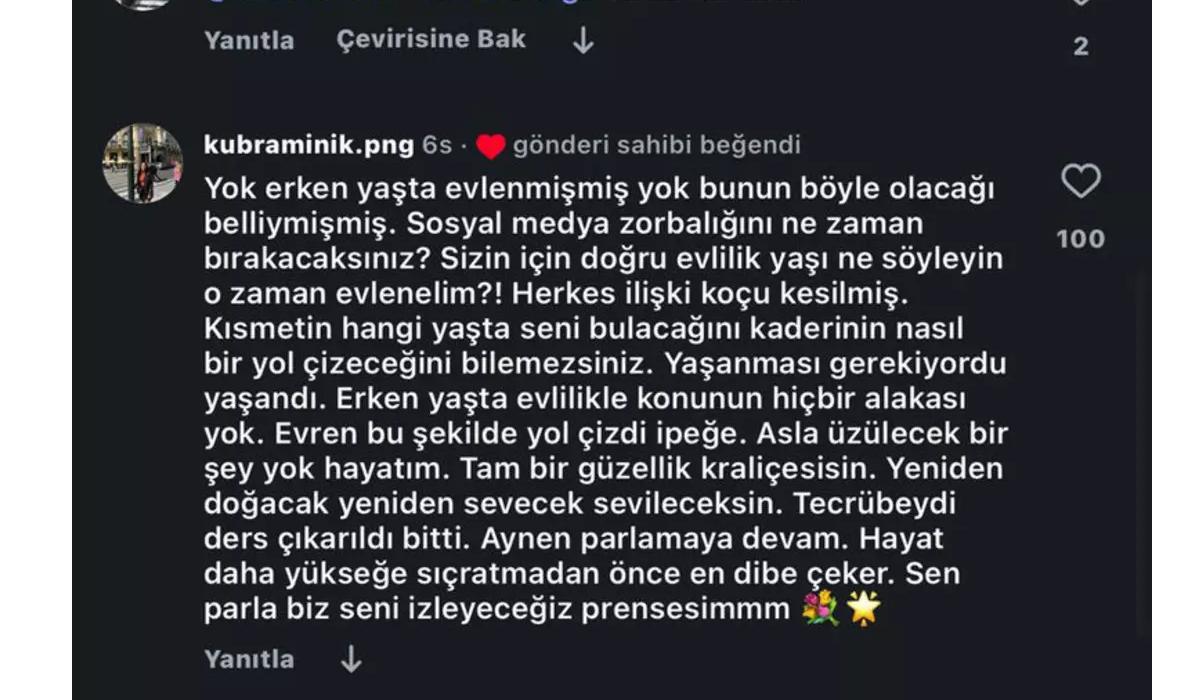Tap Yanıtla beside Çevirisine Bak
The height and width of the screenshot is (700, 1200).
[x=249, y=40]
